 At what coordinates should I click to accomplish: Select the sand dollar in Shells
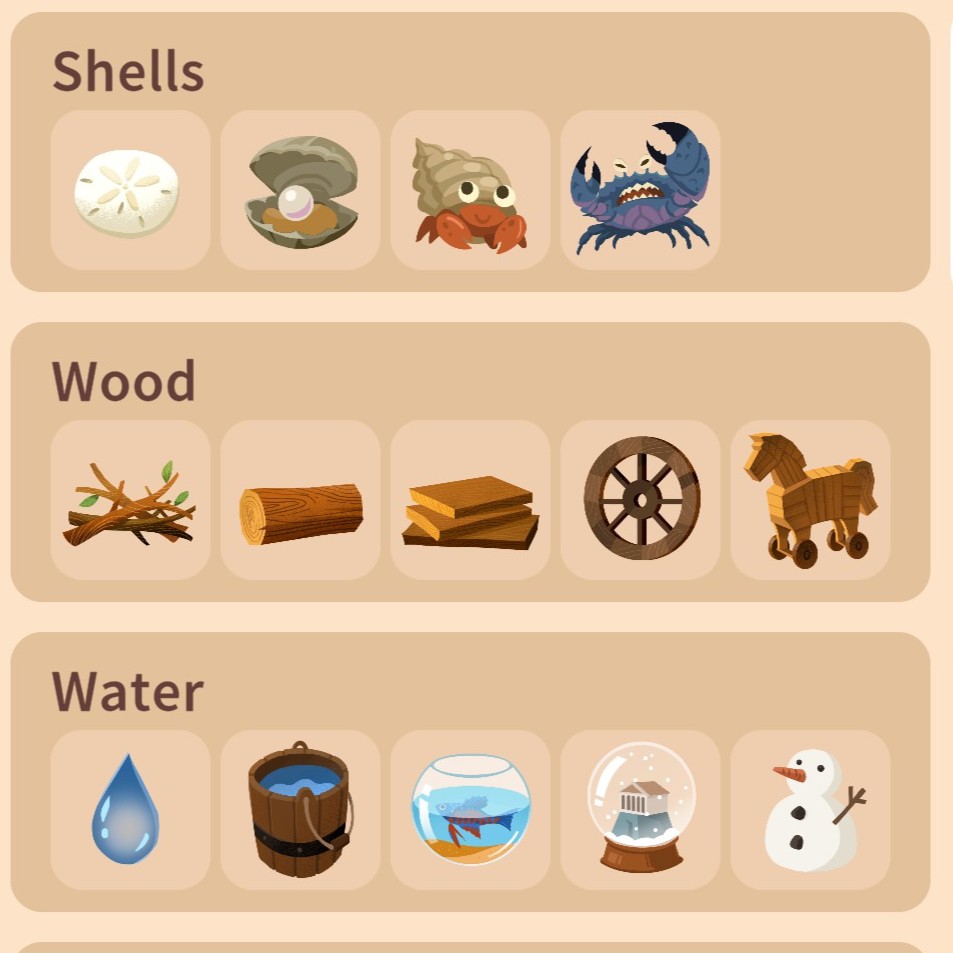click(130, 191)
